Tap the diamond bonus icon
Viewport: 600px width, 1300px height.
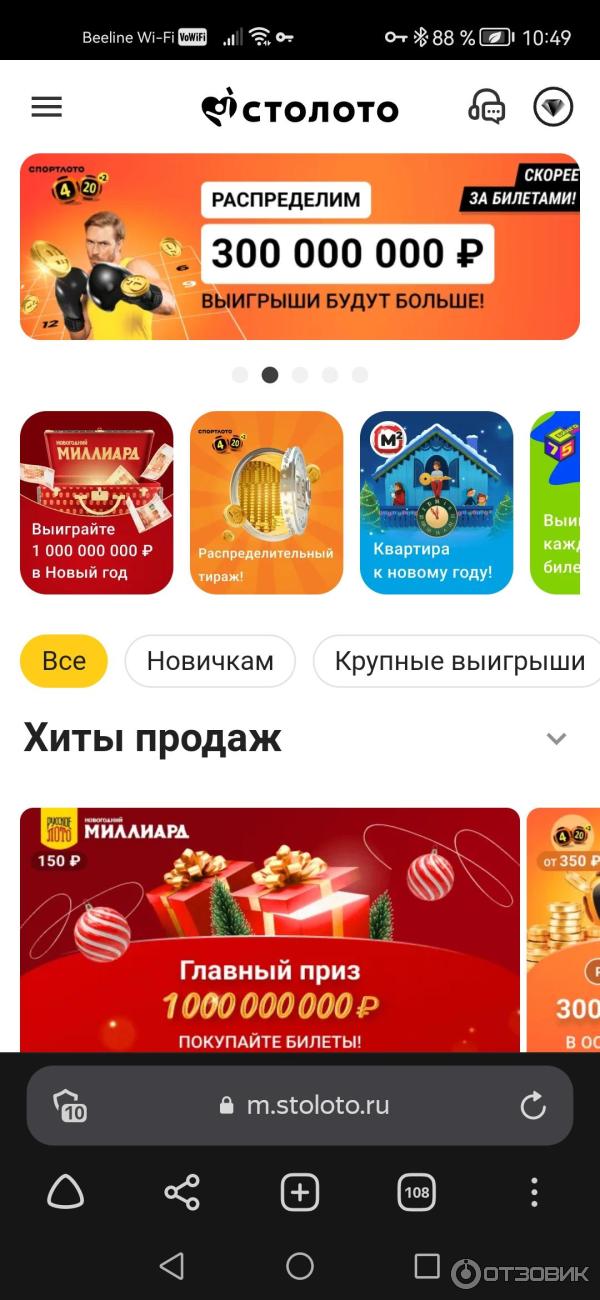tap(553, 107)
